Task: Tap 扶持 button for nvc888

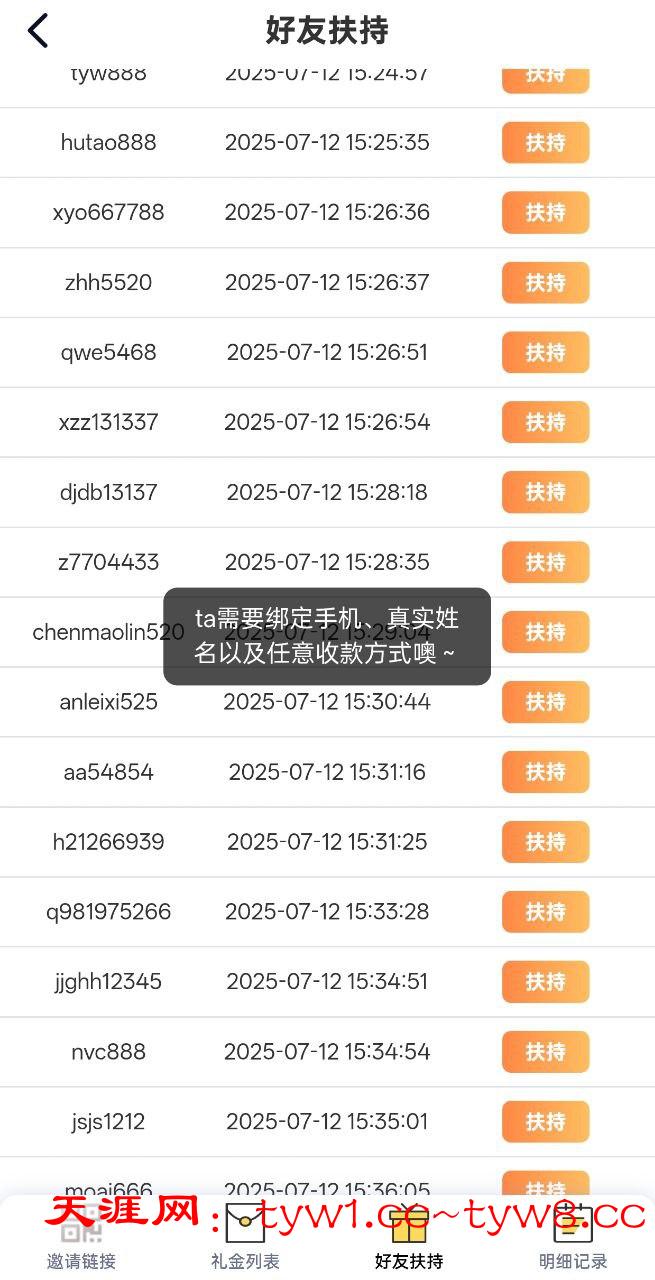Action: pyautogui.click(x=545, y=1052)
